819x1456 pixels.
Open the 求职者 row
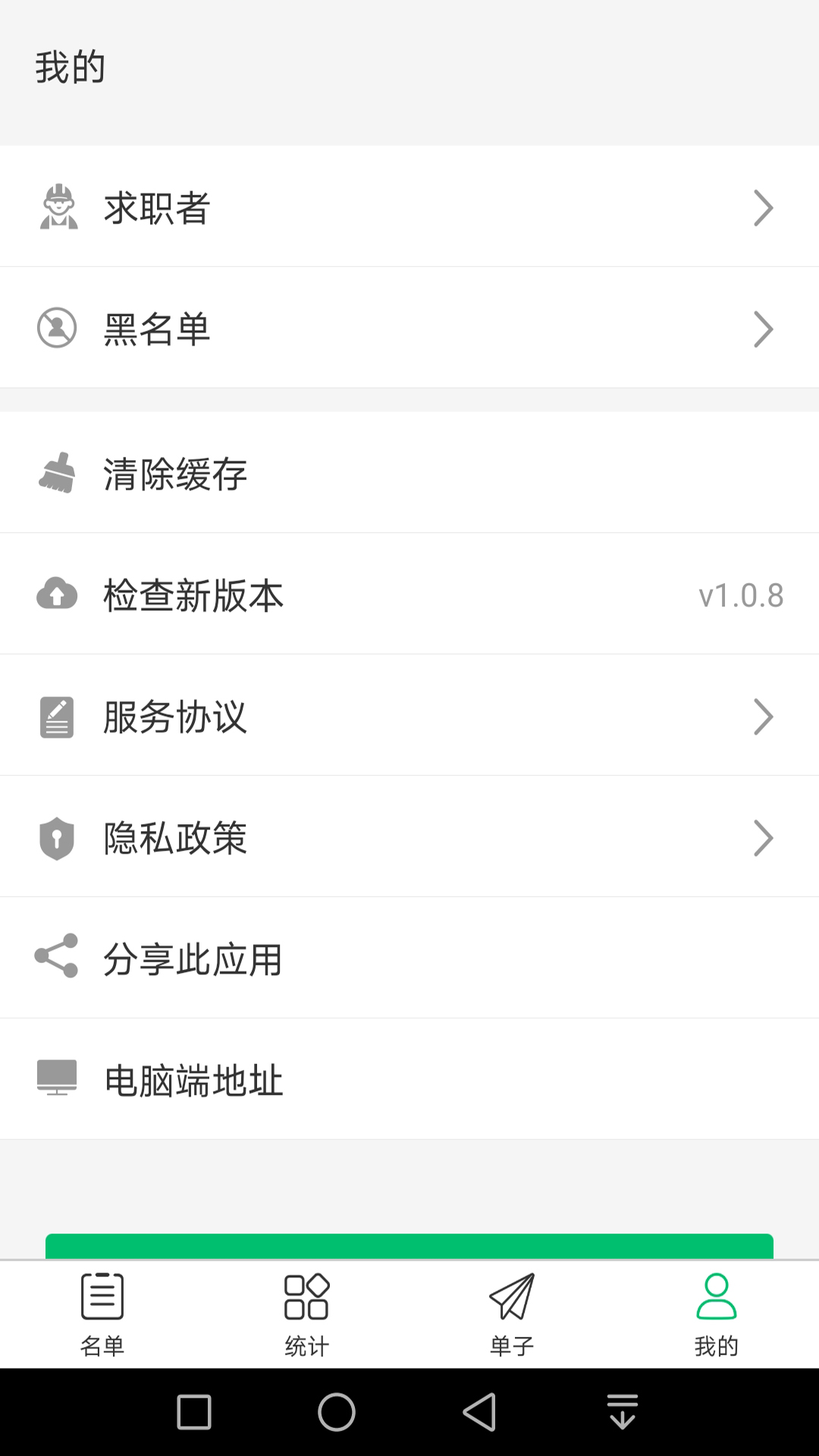click(x=409, y=207)
